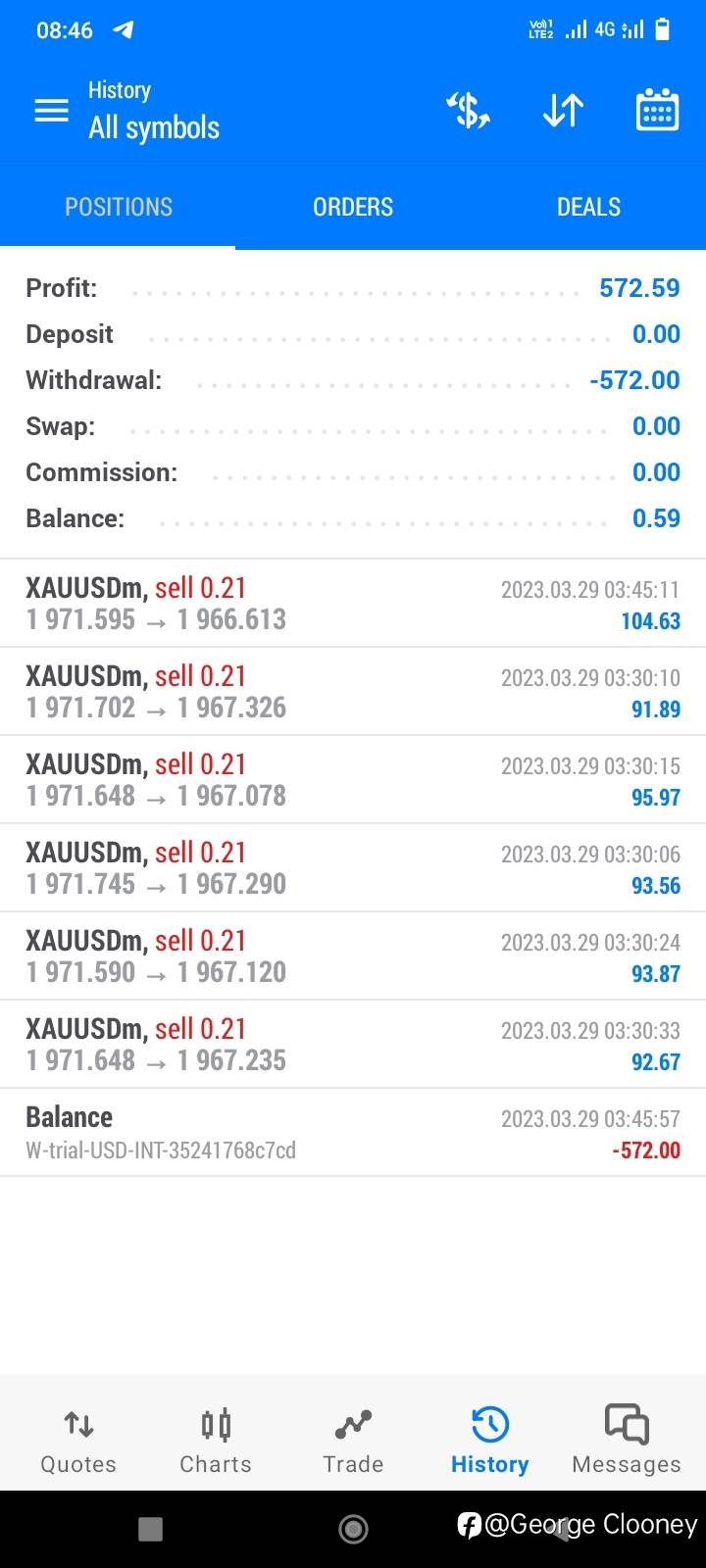Switch to the Orders tab
706x1568 pixels.
tap(353, 207)
